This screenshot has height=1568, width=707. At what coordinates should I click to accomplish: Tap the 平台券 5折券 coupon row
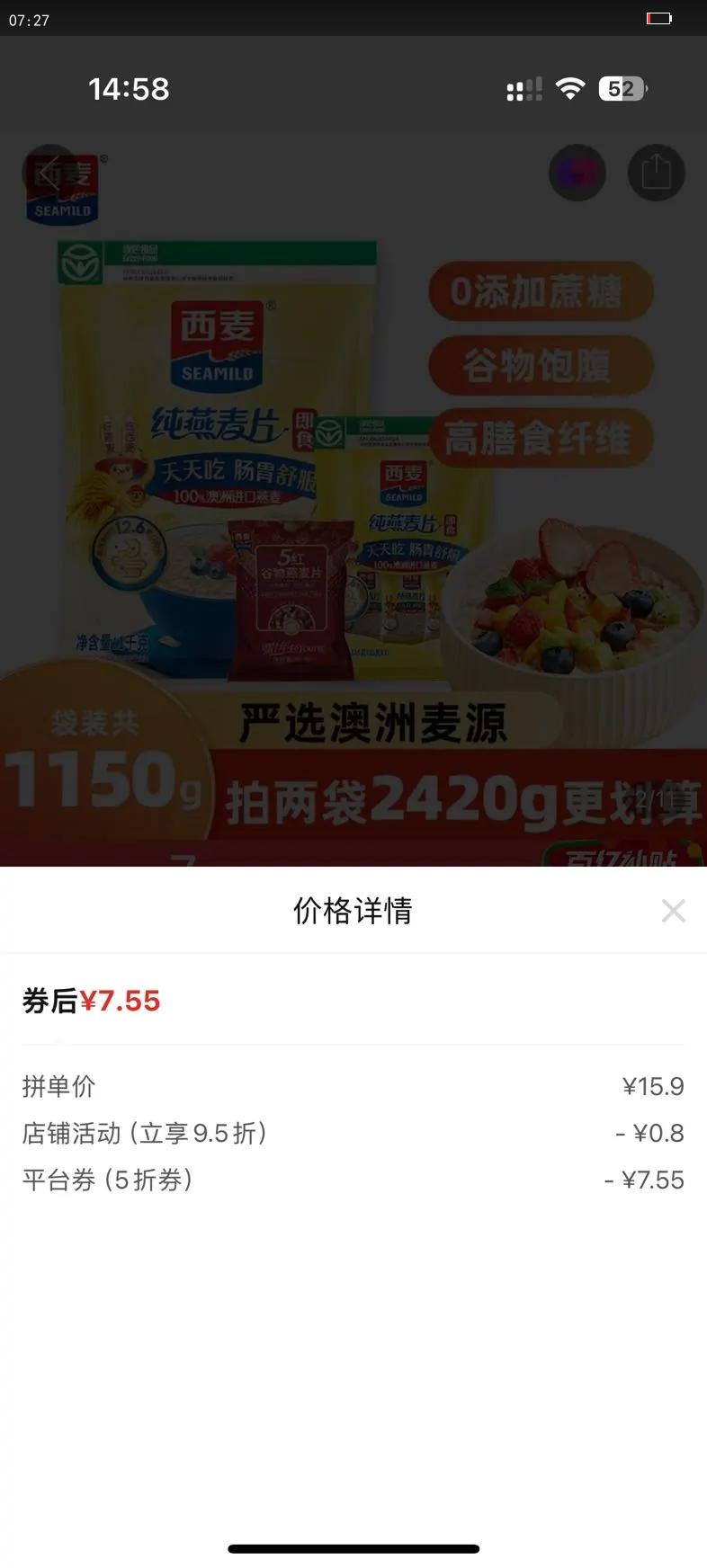pos(353,1180)
